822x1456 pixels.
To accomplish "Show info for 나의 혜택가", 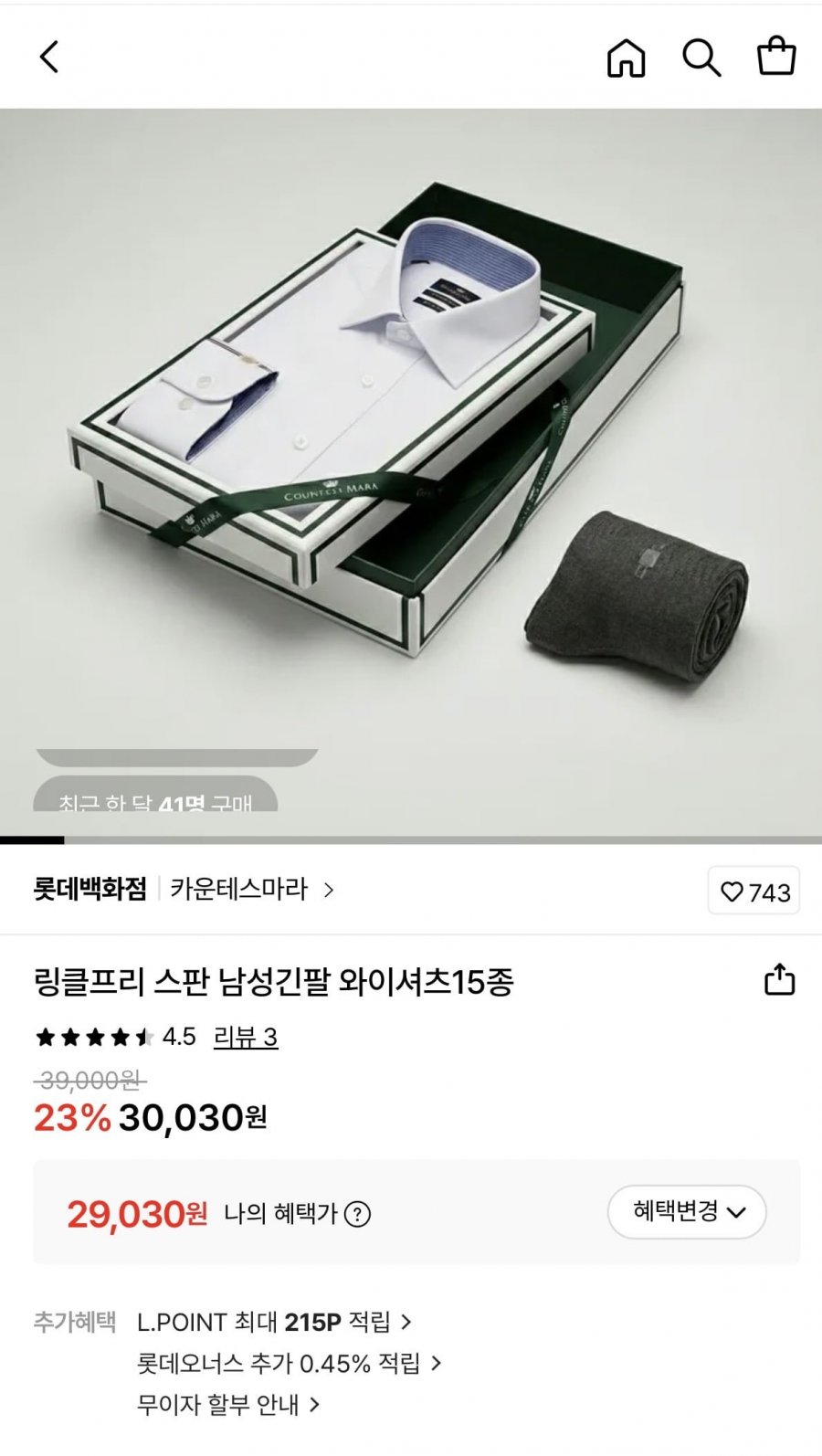I will (357, 1214).
